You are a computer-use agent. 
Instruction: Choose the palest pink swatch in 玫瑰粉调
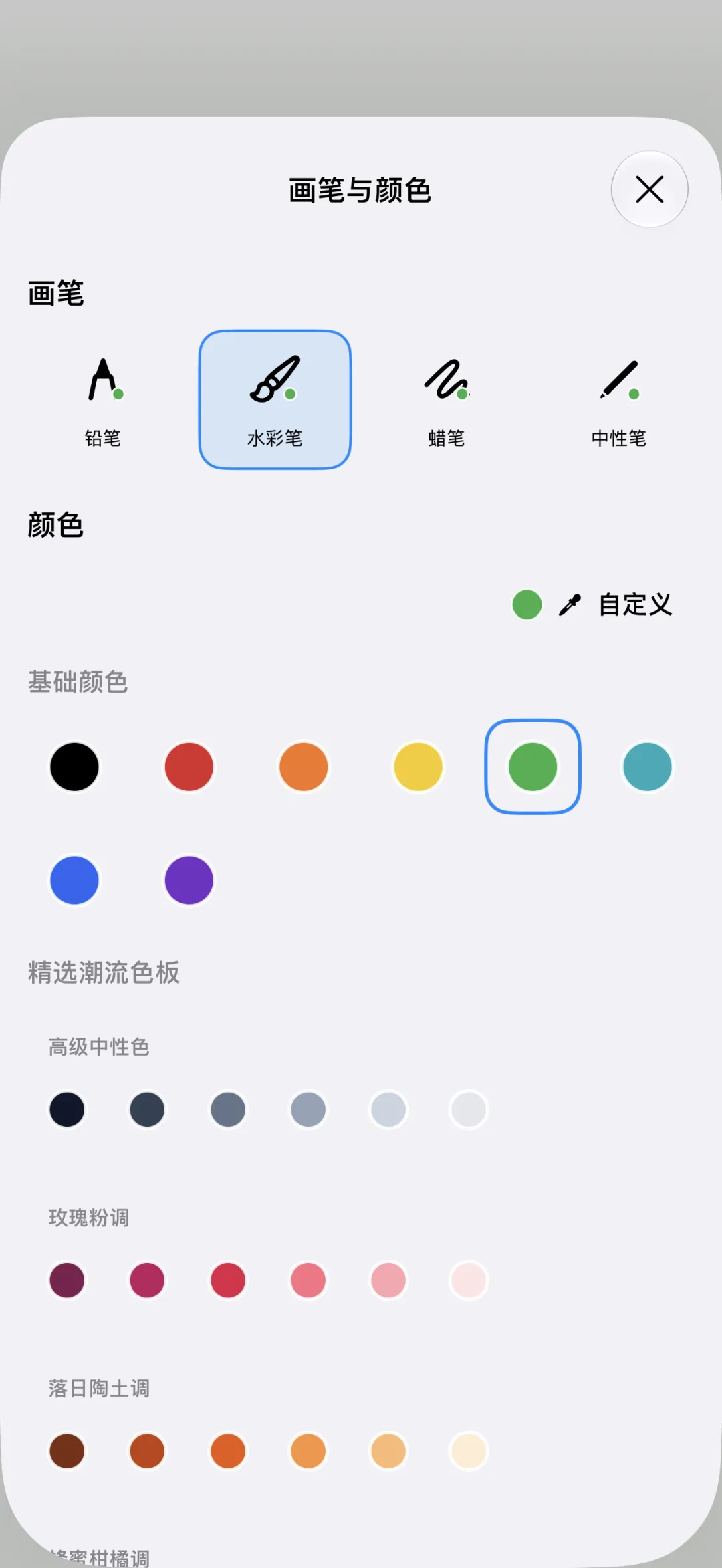click(x=469, y=1280)
